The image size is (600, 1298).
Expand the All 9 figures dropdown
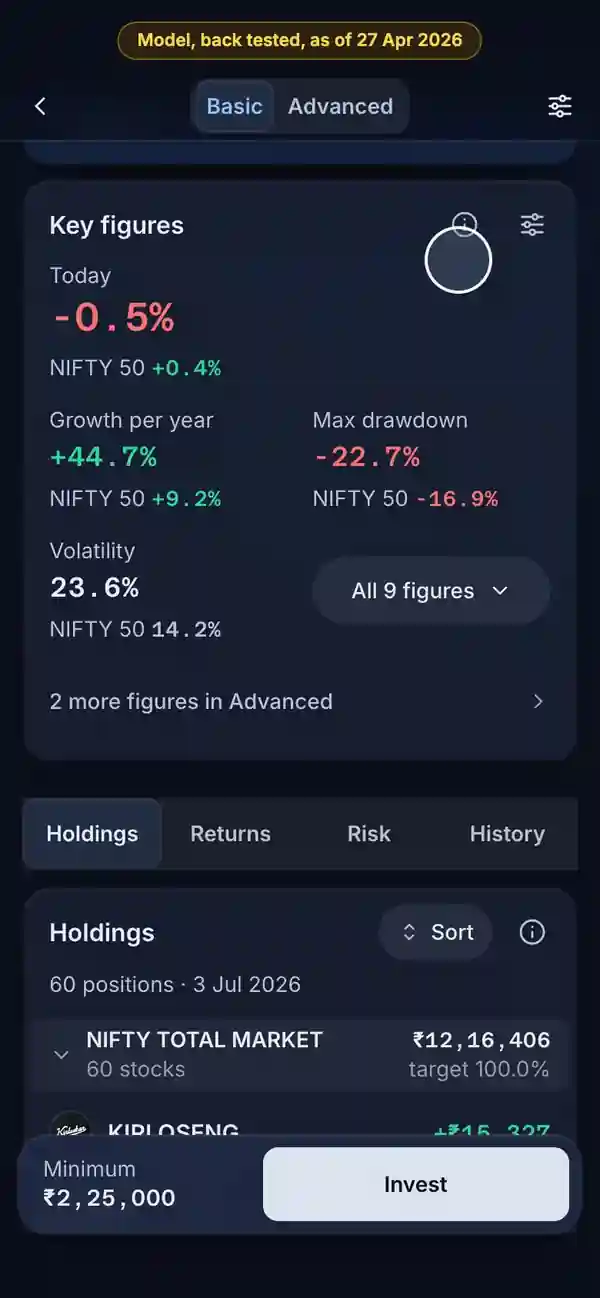click(x=431, y=591)
